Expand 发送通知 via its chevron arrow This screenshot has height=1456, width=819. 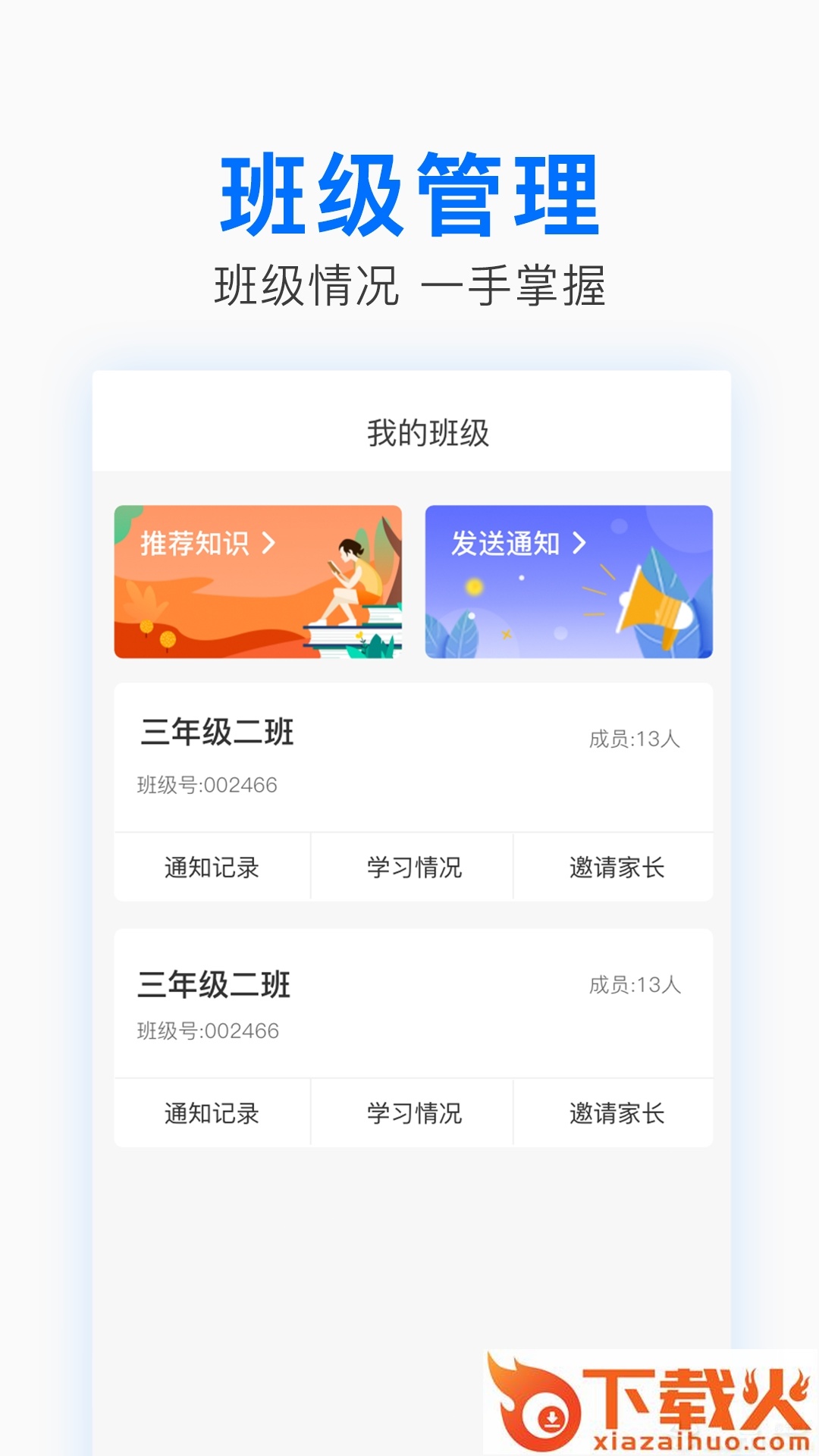click(x=580, y=543)
